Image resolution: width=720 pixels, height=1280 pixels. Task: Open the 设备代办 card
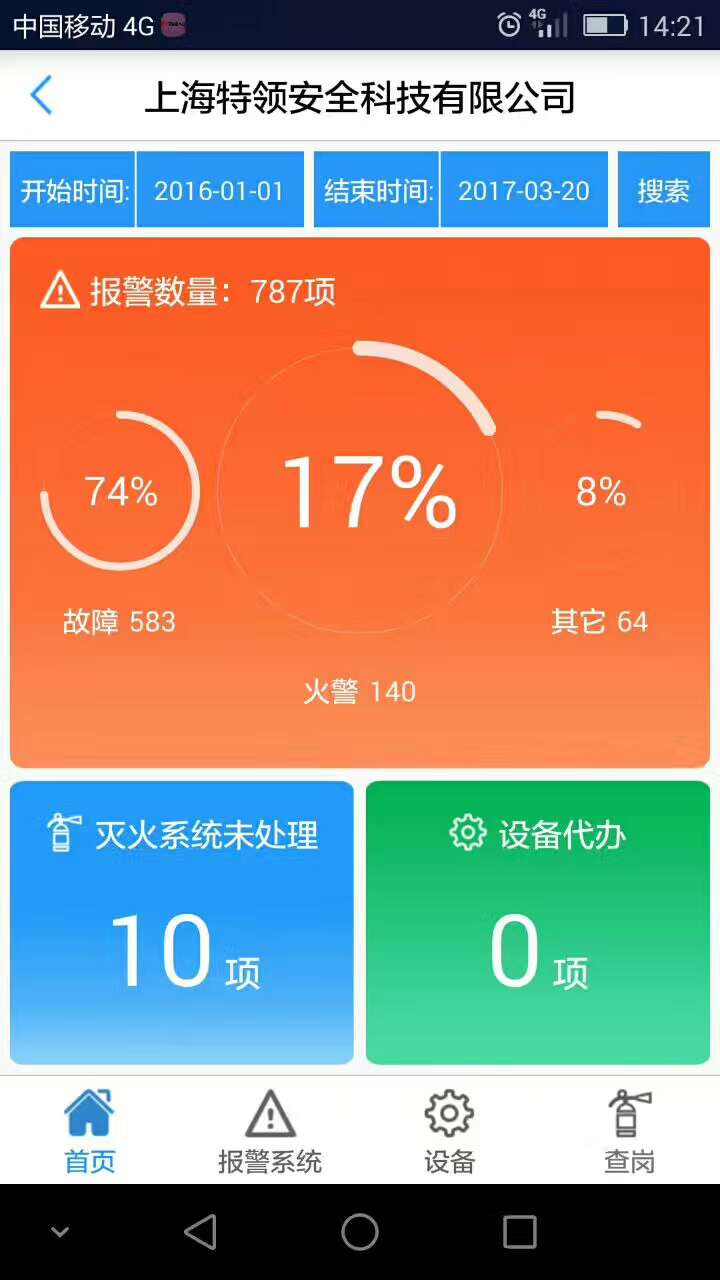[x=538, y=922]
